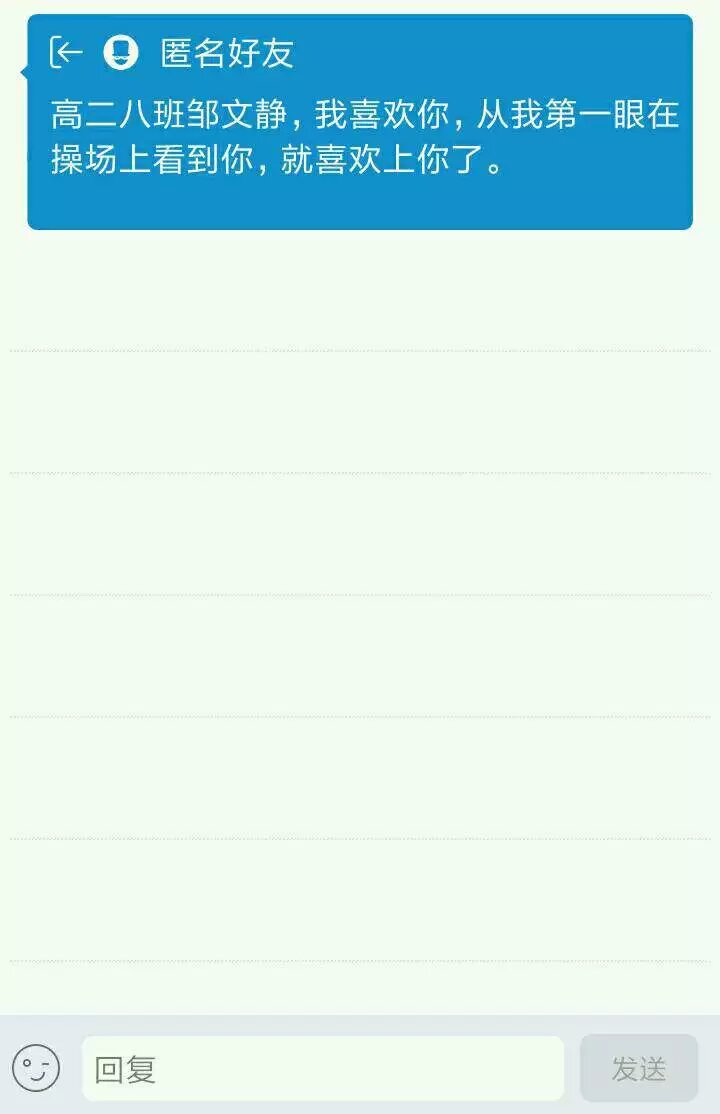Tap the back arrow beside 匿名好友
This screenshot has width=720, height=1114.
[66, 52]
